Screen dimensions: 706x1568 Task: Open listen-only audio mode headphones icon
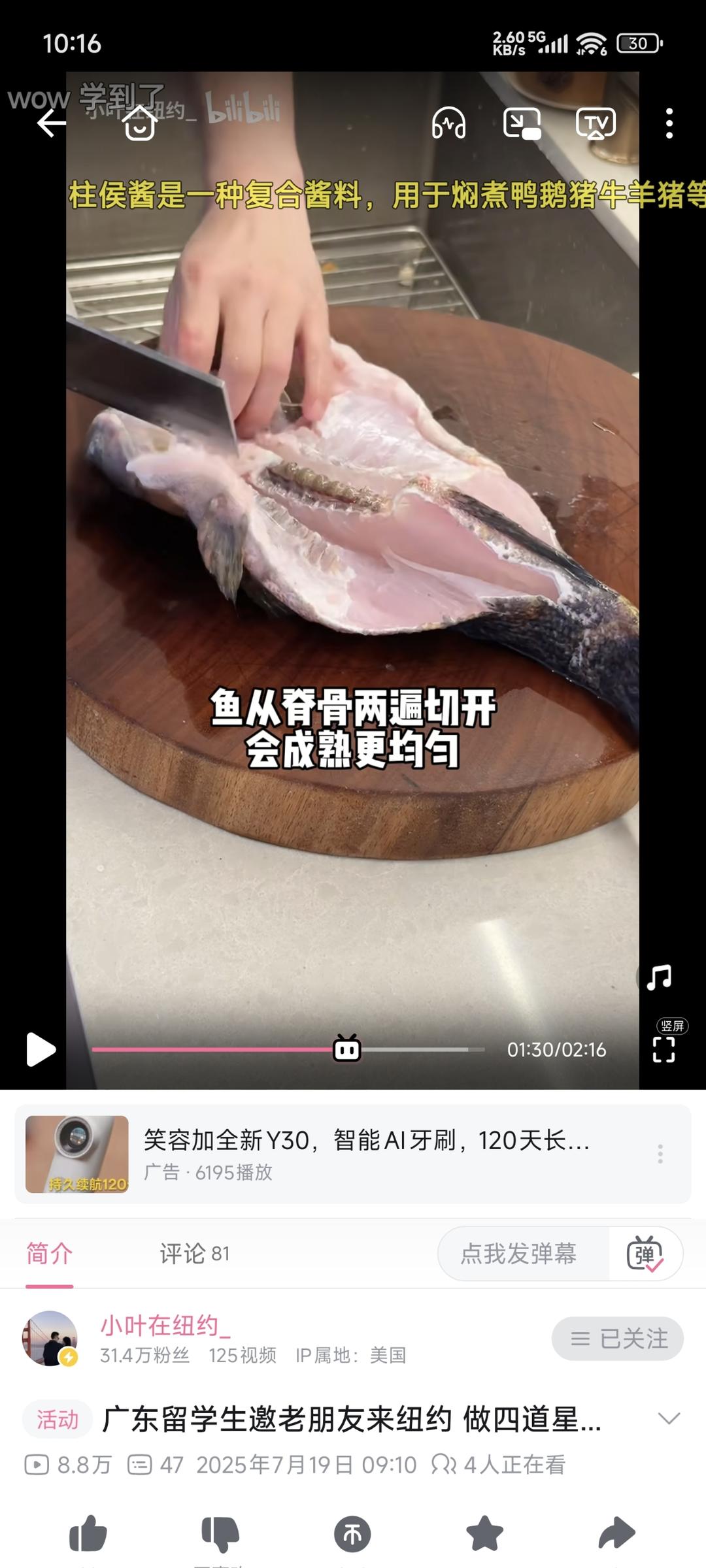pos(448,123)
